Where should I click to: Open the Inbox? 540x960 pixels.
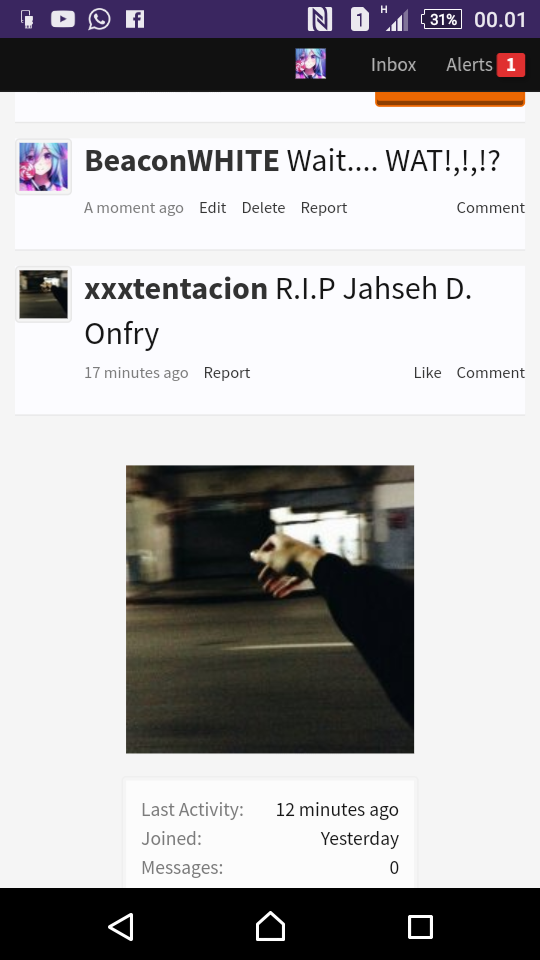pos(393,64)
